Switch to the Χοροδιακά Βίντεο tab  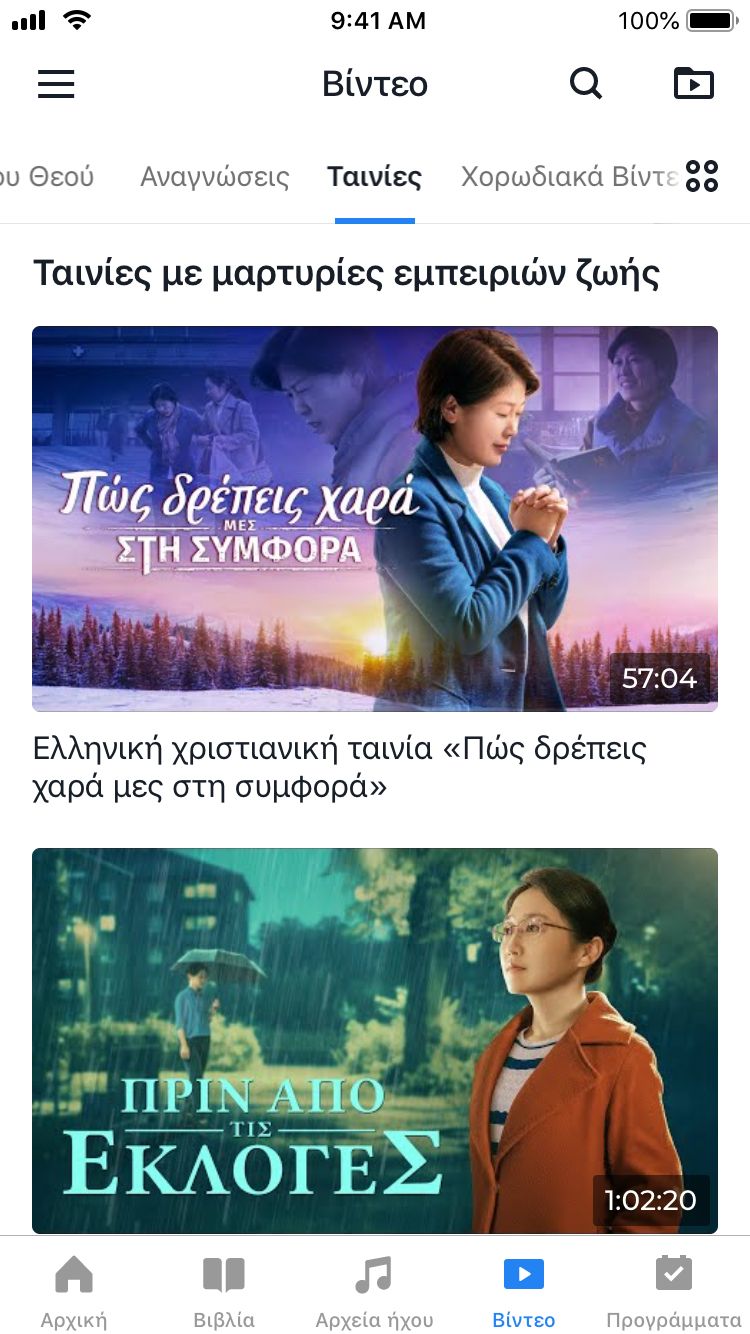[568, 177]
